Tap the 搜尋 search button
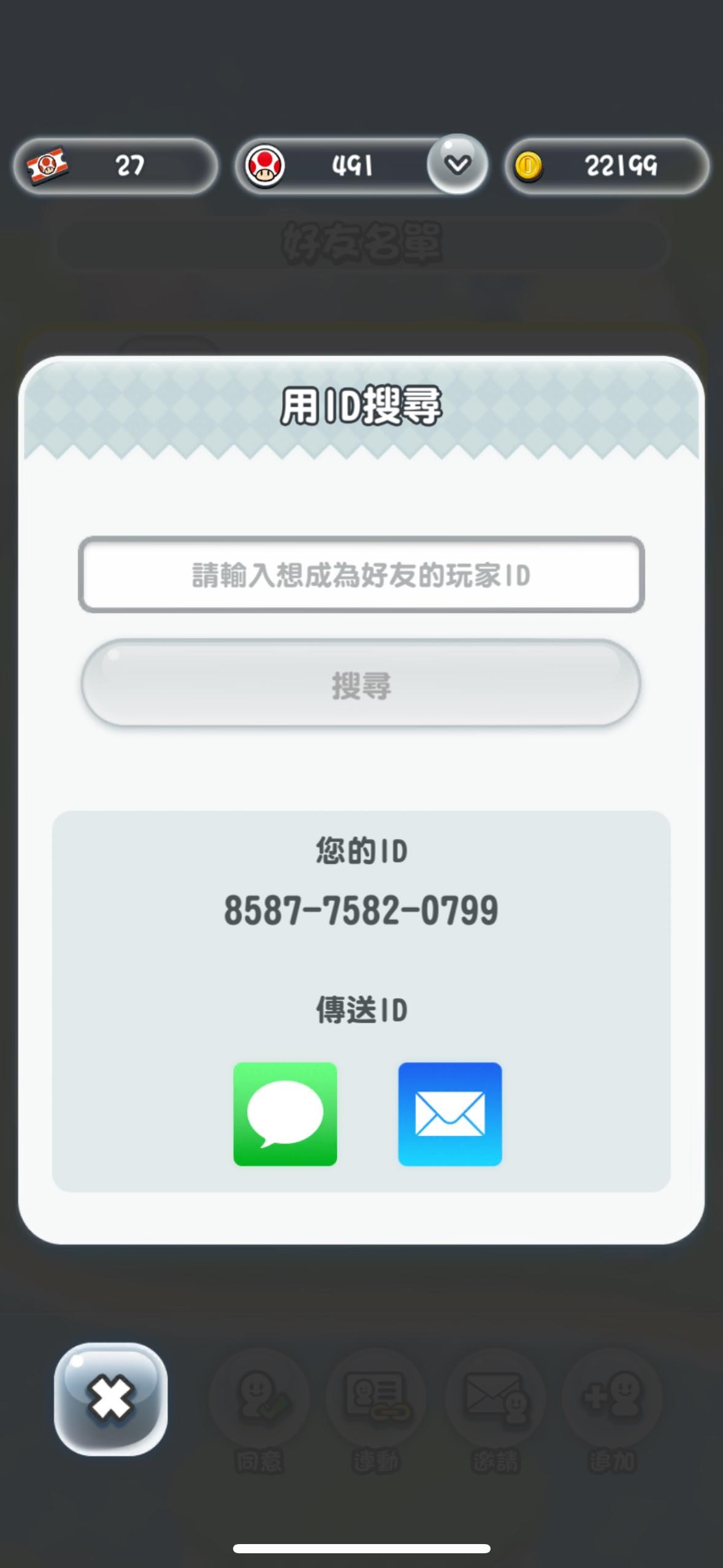 click(361, 683)
